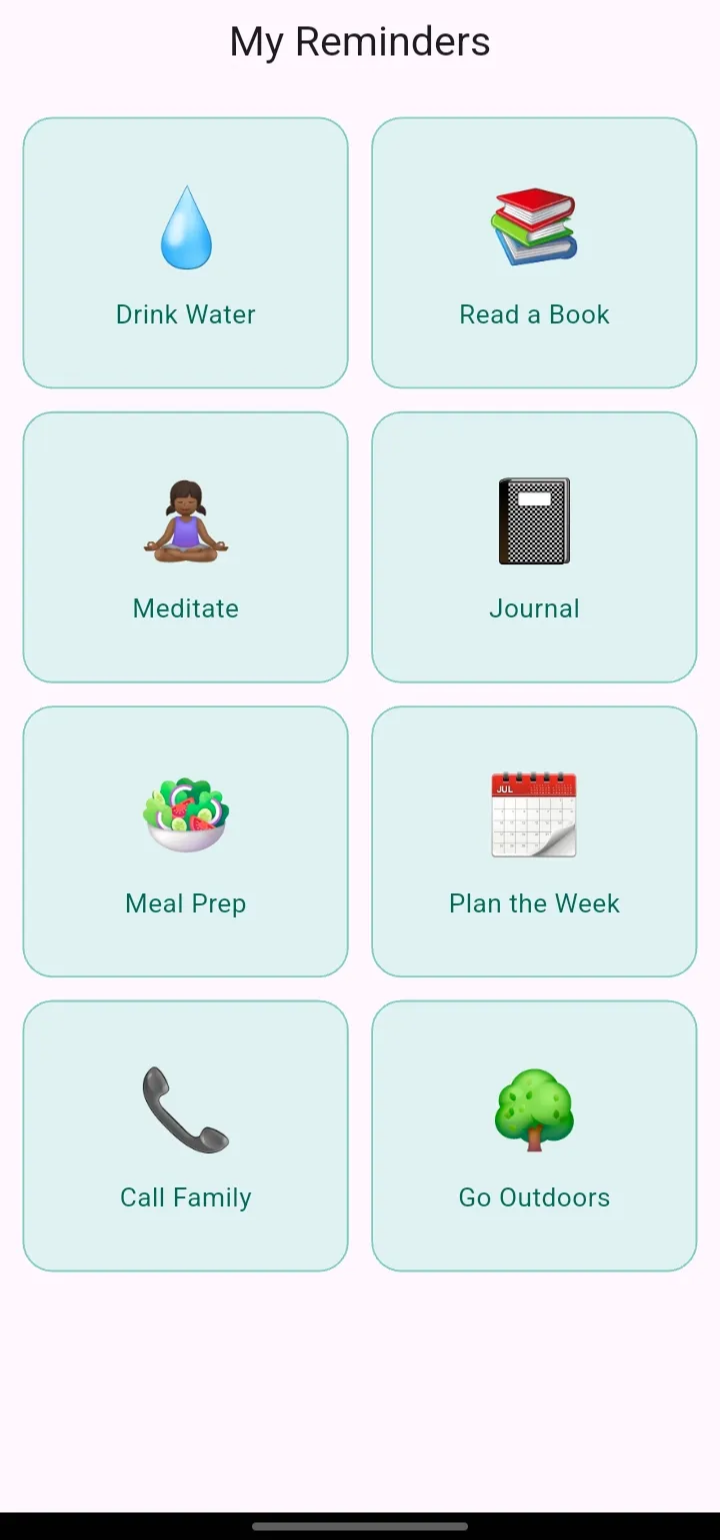
Task: Open the Drink Water reminder card
Action: 185,253
